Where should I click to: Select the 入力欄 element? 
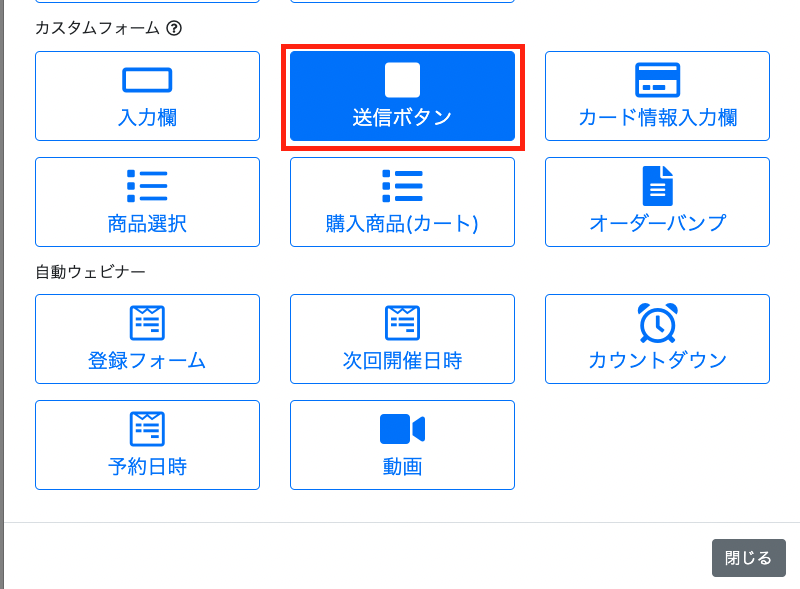tap(147, 96)
